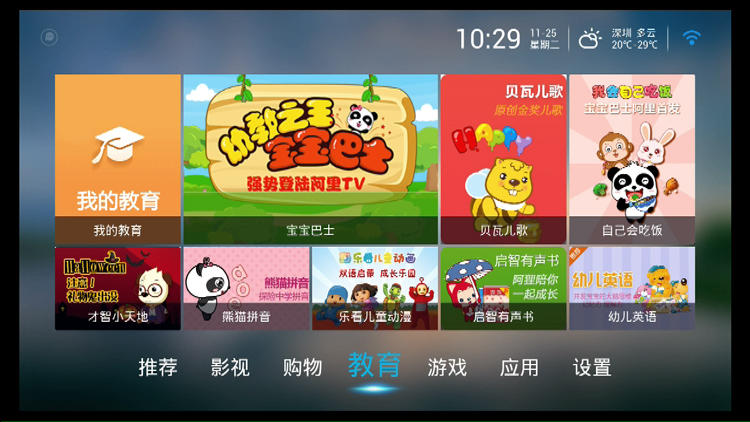Open the 幼儿英语 tile

(632, 289)
